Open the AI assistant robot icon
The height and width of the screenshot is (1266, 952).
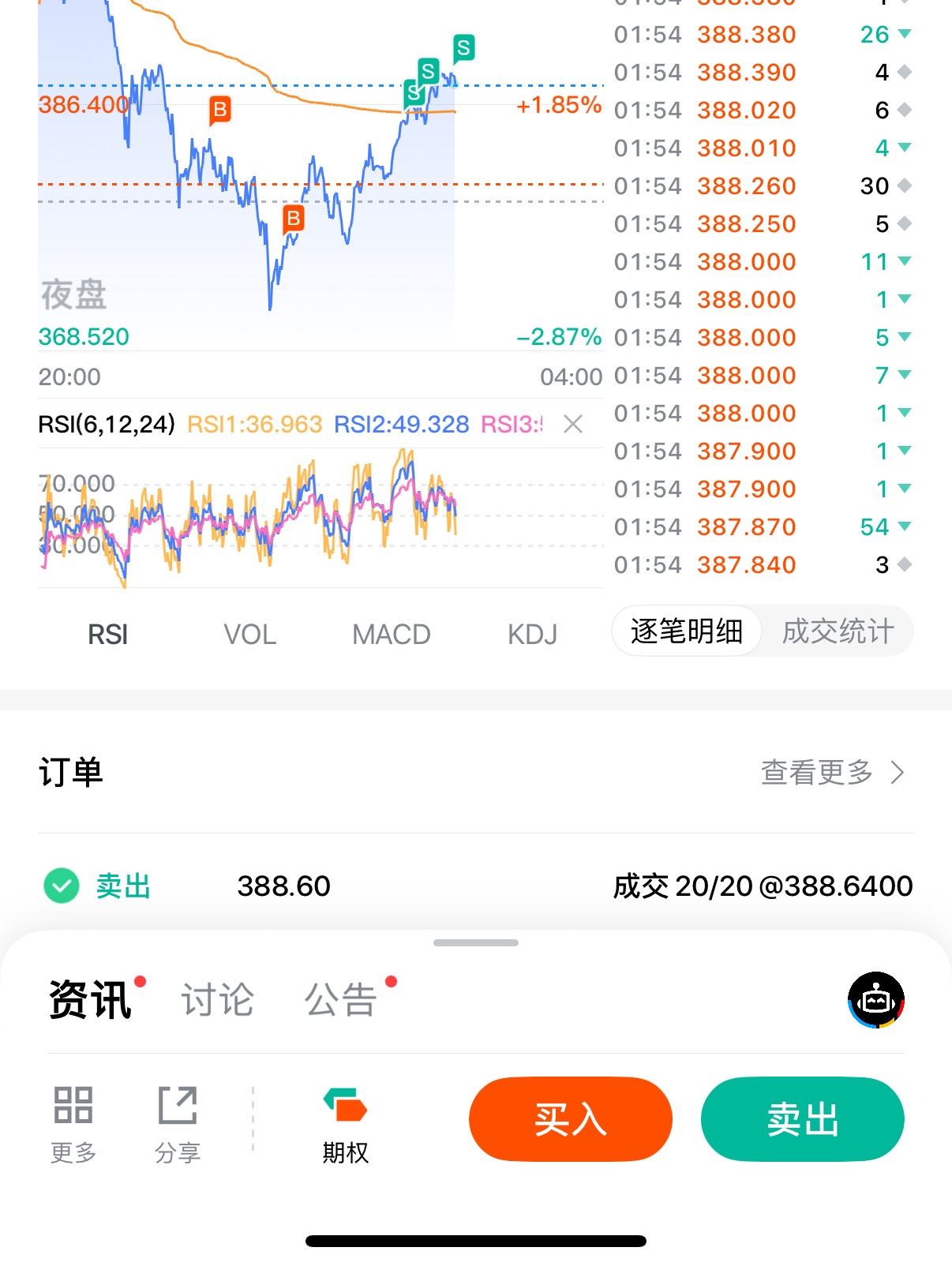click(875, 1000)
